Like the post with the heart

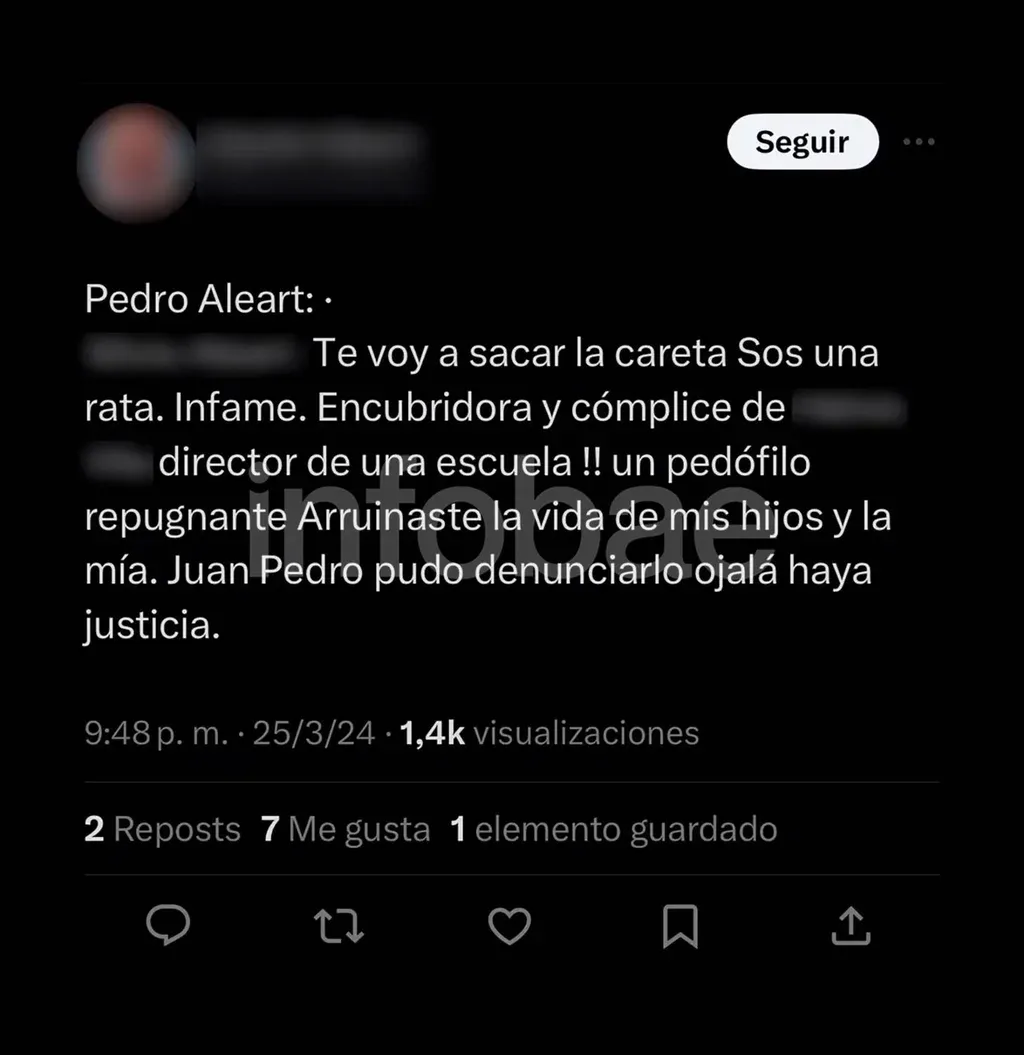coord(509,926)
